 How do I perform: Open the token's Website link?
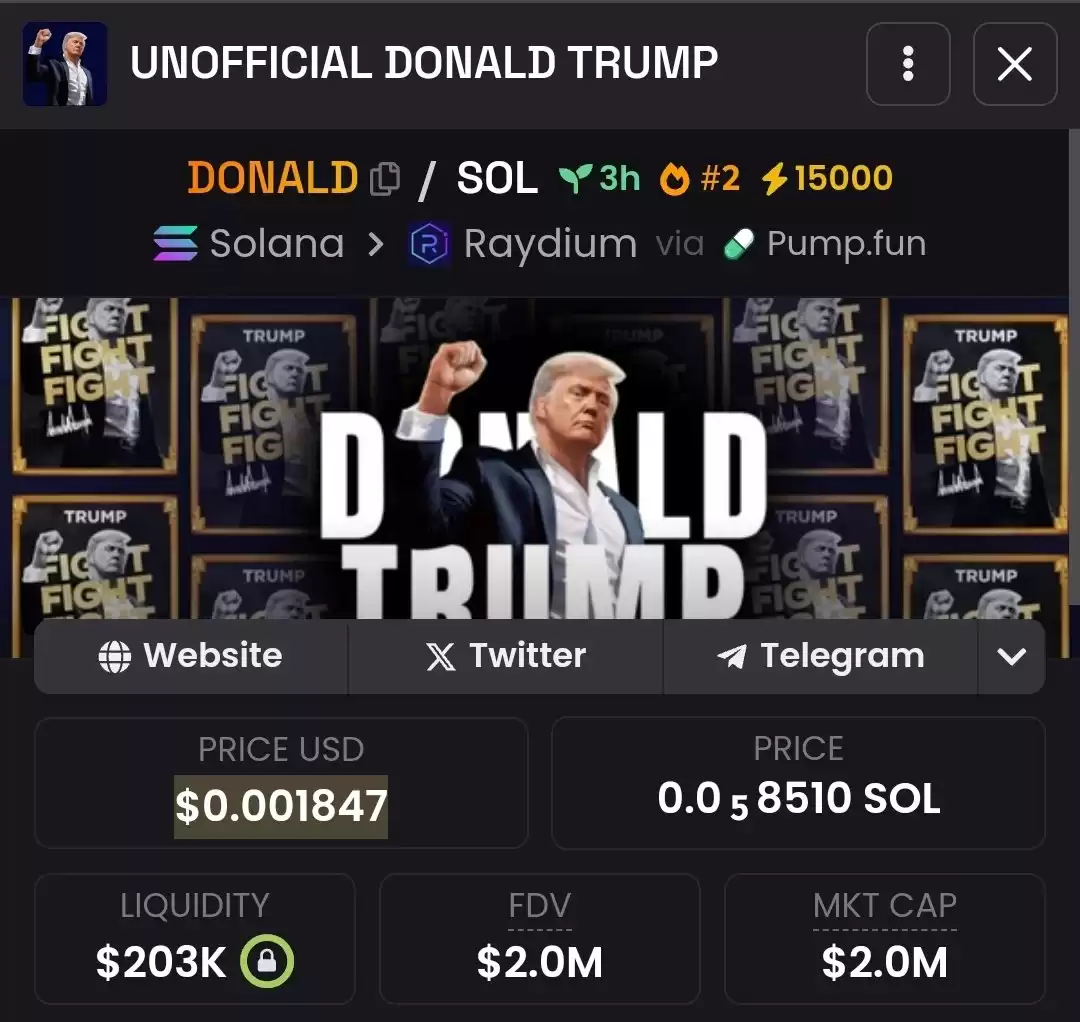[191, 656]
